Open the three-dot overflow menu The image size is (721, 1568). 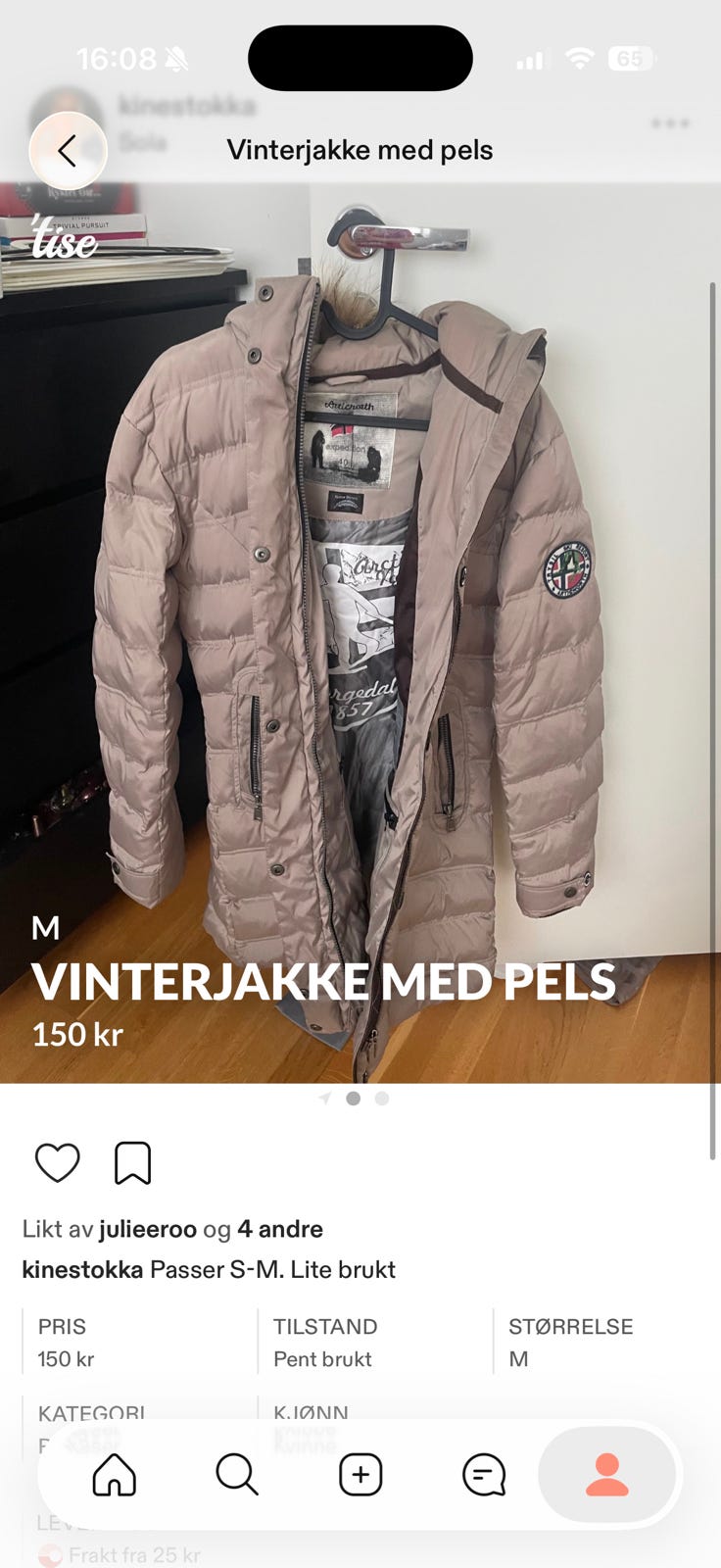tap(670, 123)
